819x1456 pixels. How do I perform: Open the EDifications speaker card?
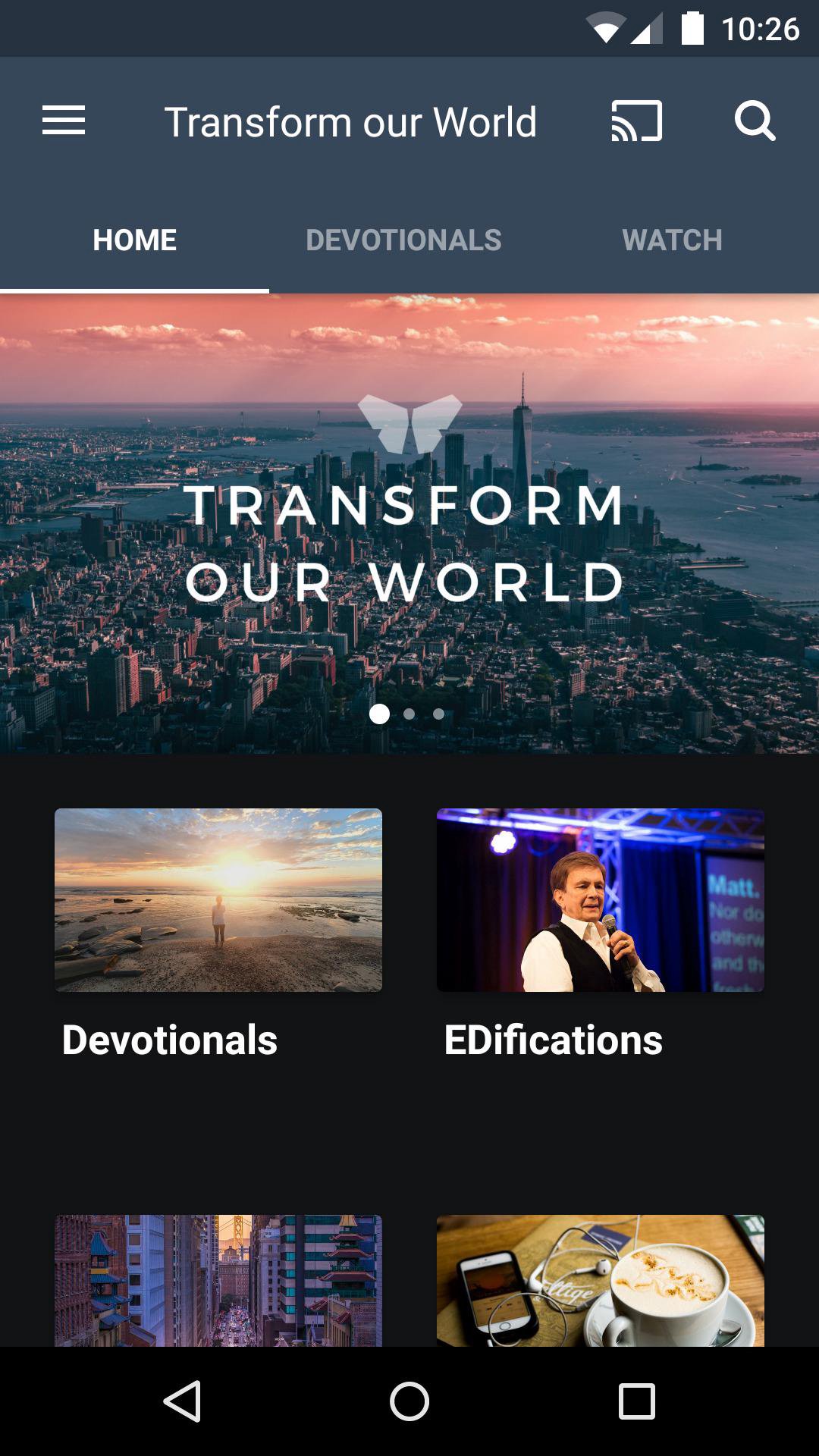[600, 901]
